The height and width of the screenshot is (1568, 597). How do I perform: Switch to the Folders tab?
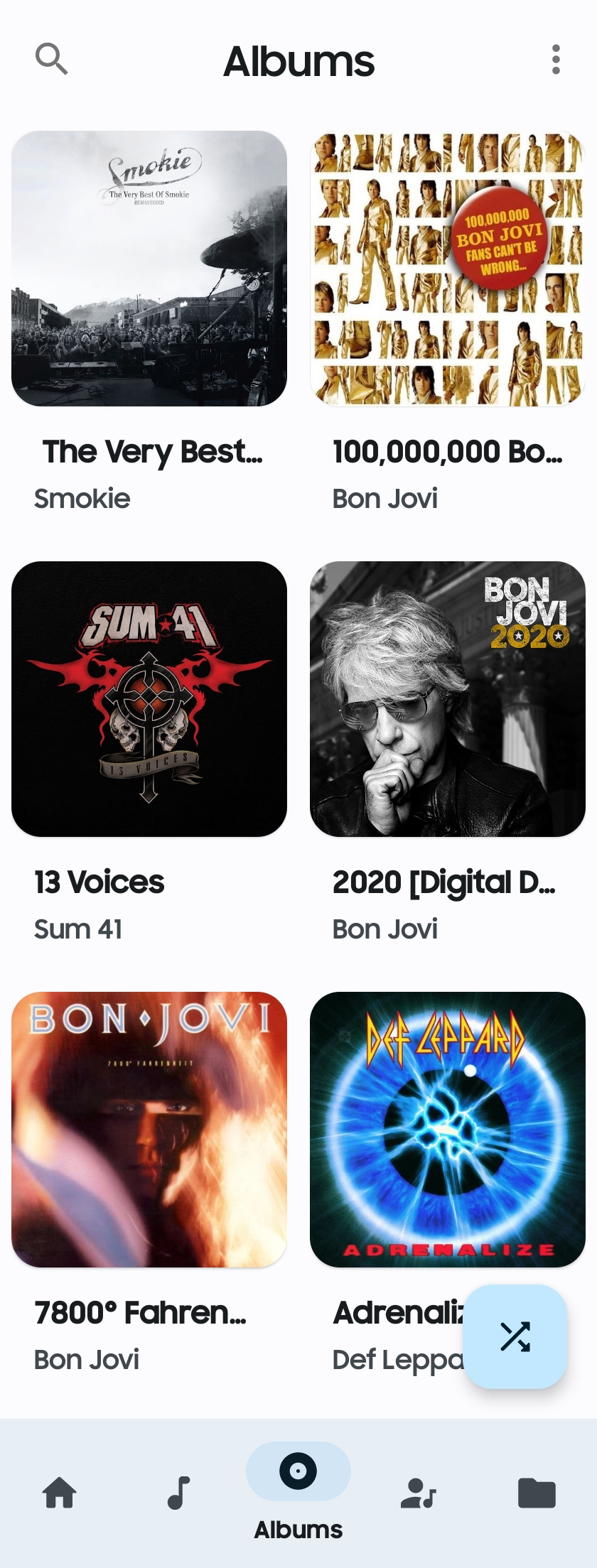pos(537,1492)
